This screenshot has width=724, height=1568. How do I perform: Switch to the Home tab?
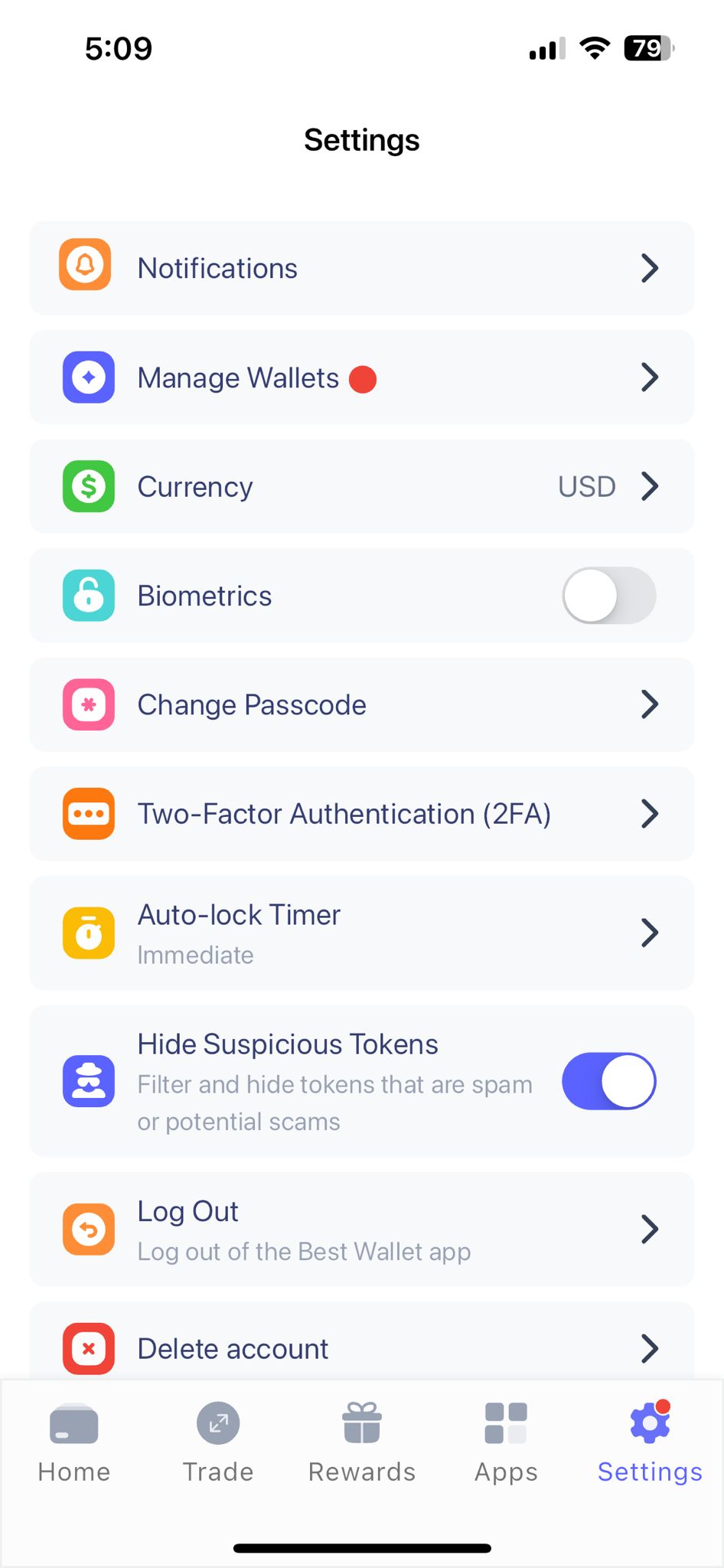tap(73, 1439)
